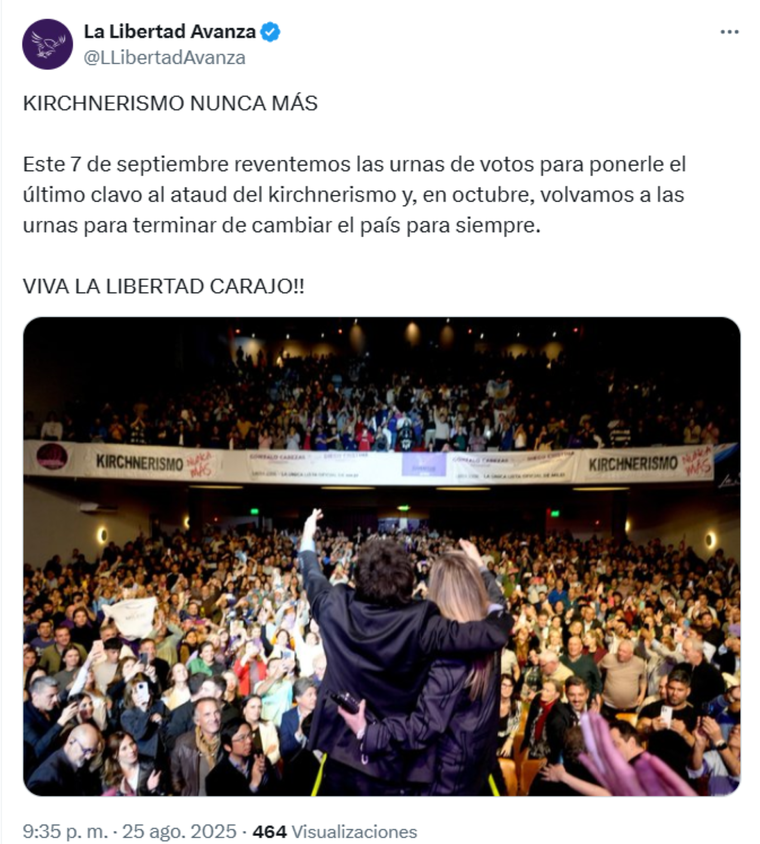Tap the post's date and time link
The width and height of the screenshot is (760, 844).
click(130, 831)
